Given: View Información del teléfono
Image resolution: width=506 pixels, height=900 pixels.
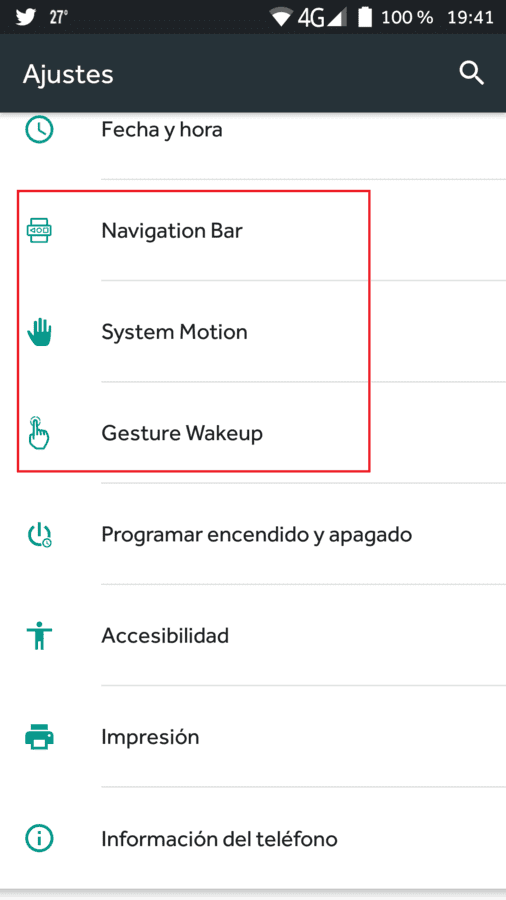Looking at the screenshot, I should coord(253,839).
